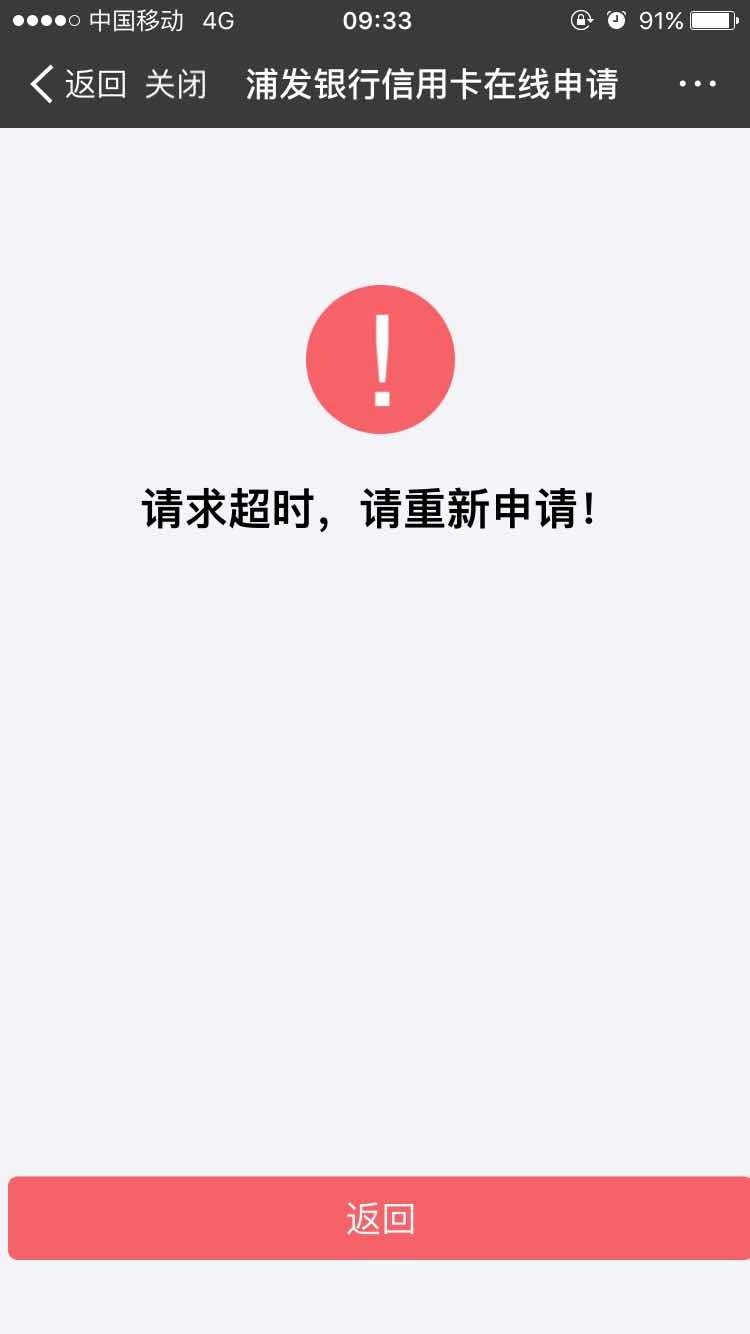
Task: Select the 浦发银行信用卡在线申请 page title
Action: (433, 85)
